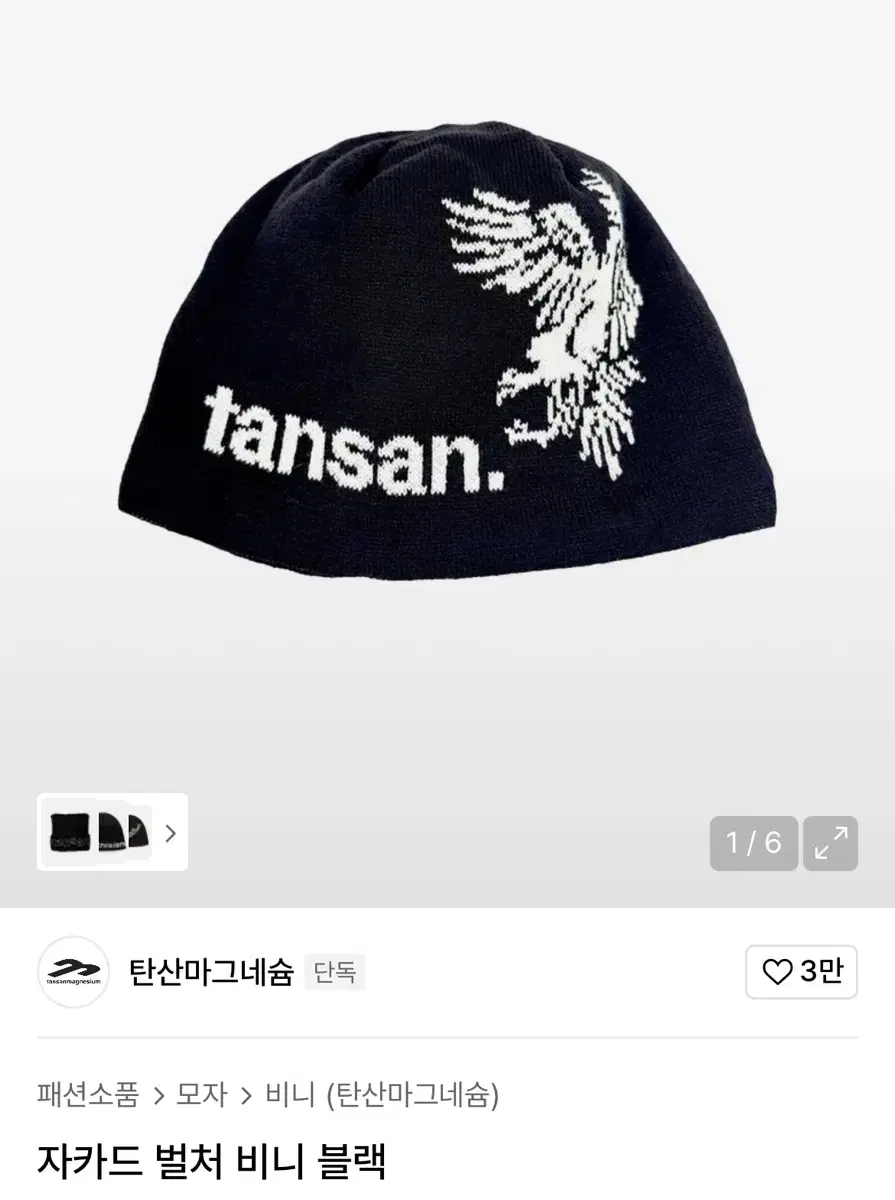This screenshot has width=895, height=1200.
Task: Tap the heart icon on the like button
Action: pos(777,971)
